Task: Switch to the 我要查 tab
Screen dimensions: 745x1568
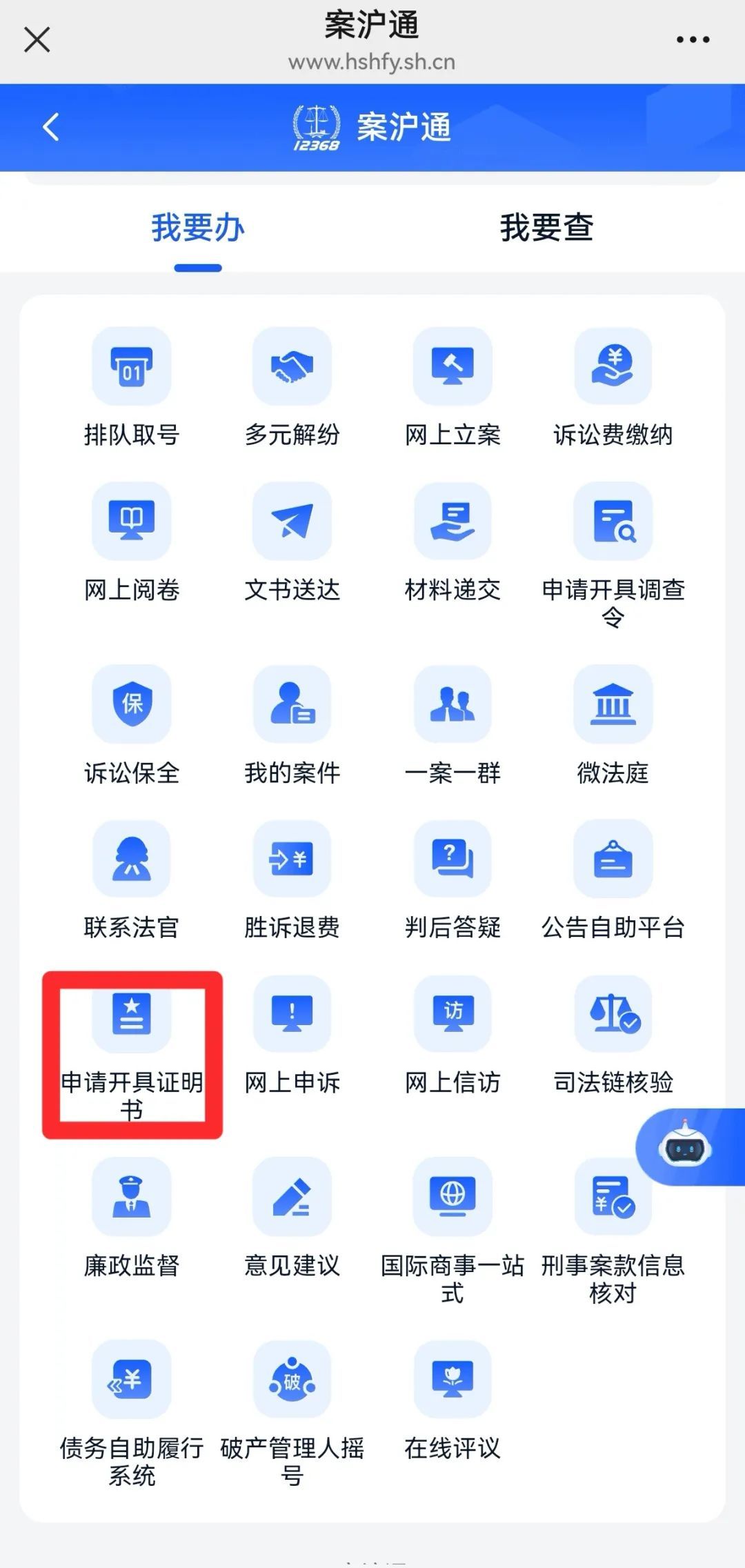Action: click(546, 228)
